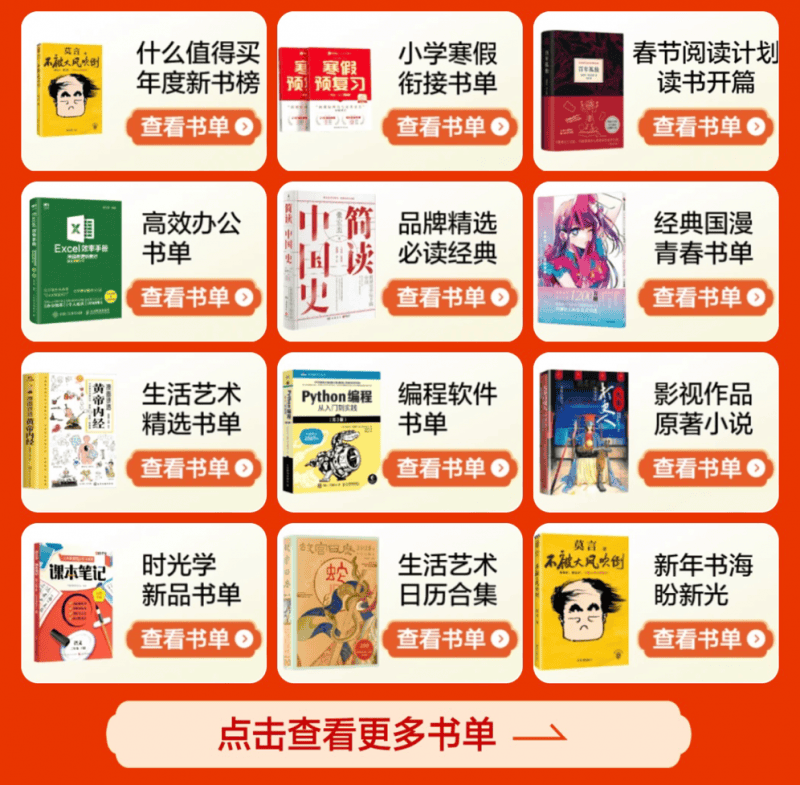Viewport: 800px width, 785px height.
Task: View the 品牌精选必读经典 book list
Action: click(x=451, y=297)
